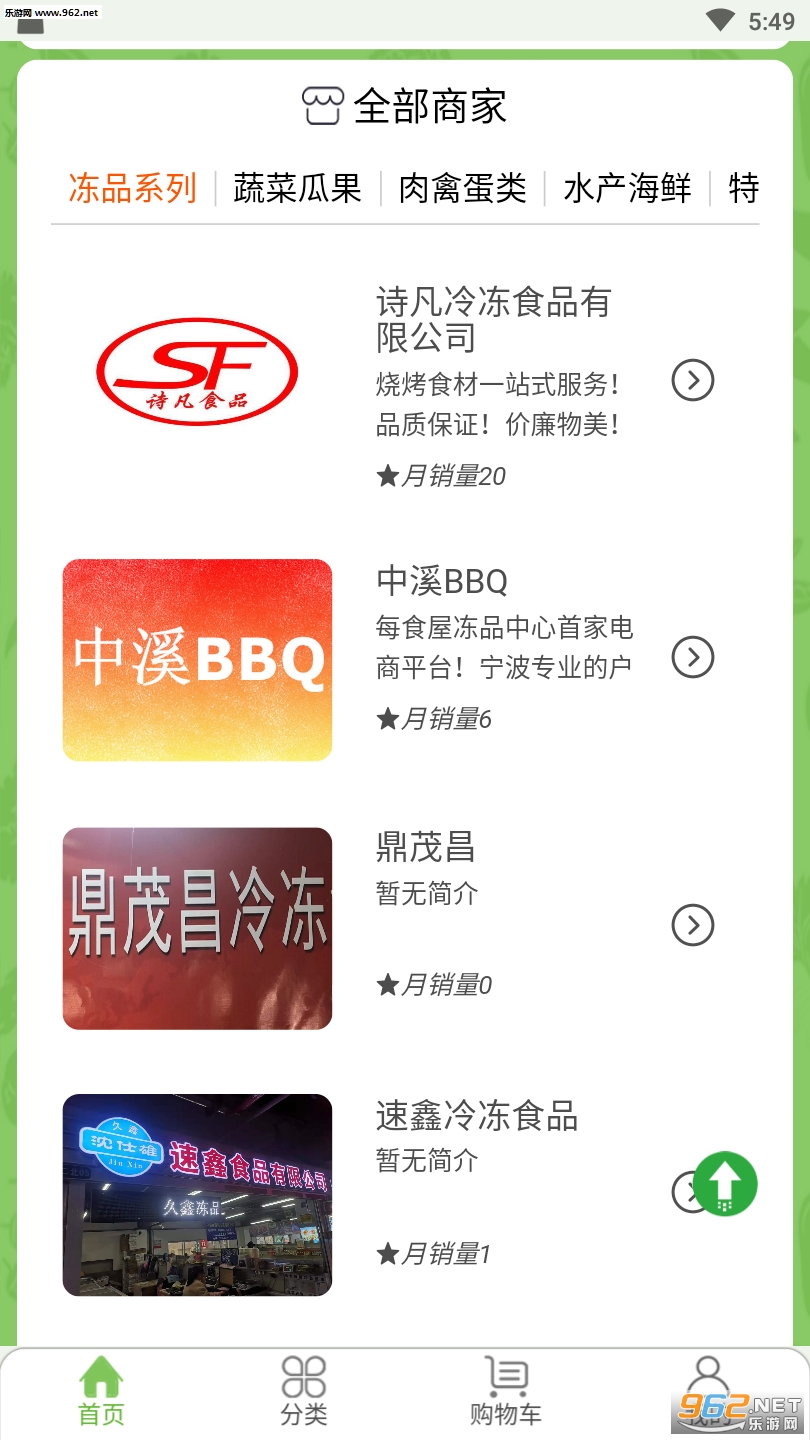810x1440 pixels.
Task: Switch to the 分类 tab
Action: coord(304,1391)
